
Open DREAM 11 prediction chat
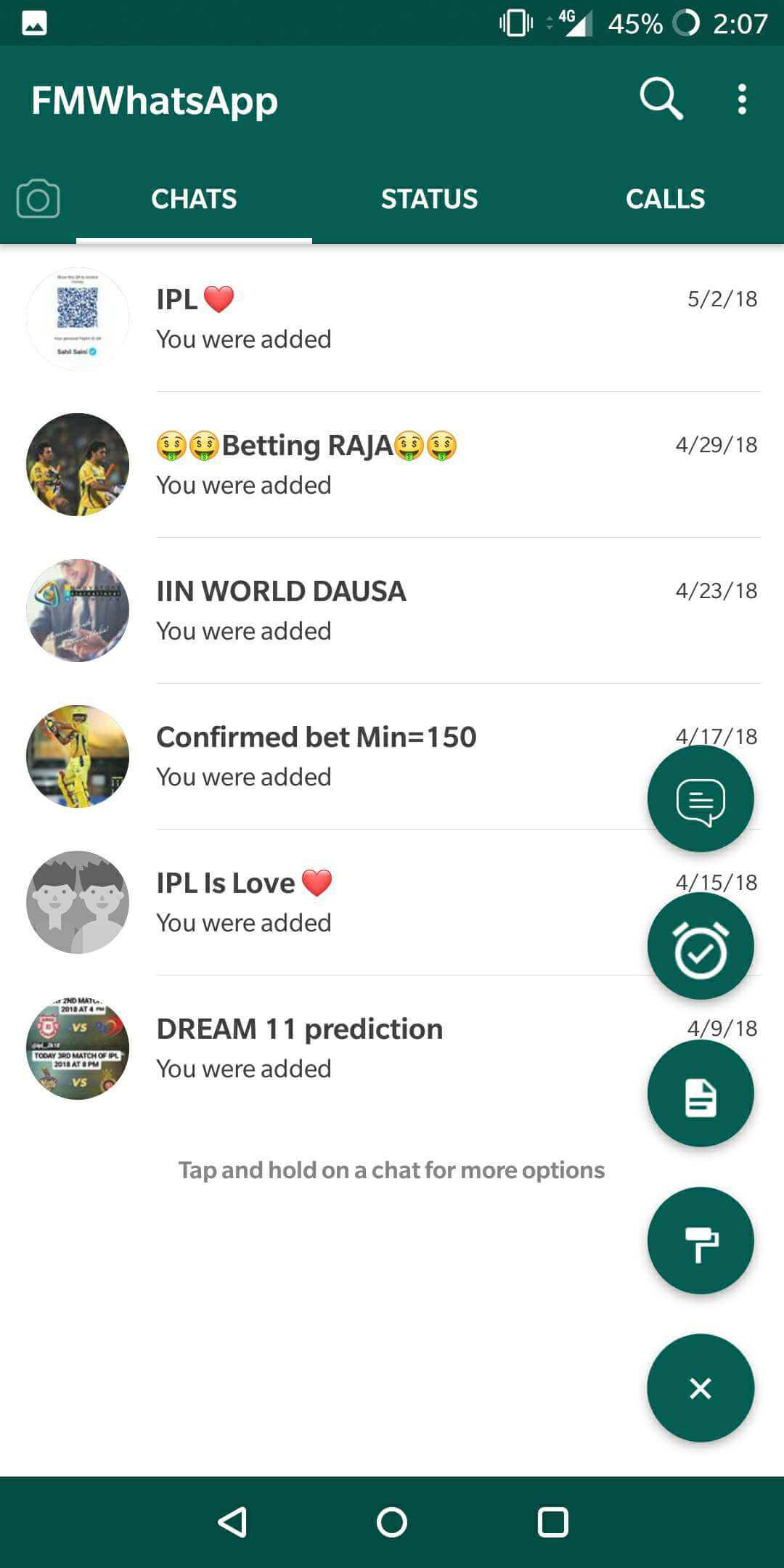pos(363,1048)
